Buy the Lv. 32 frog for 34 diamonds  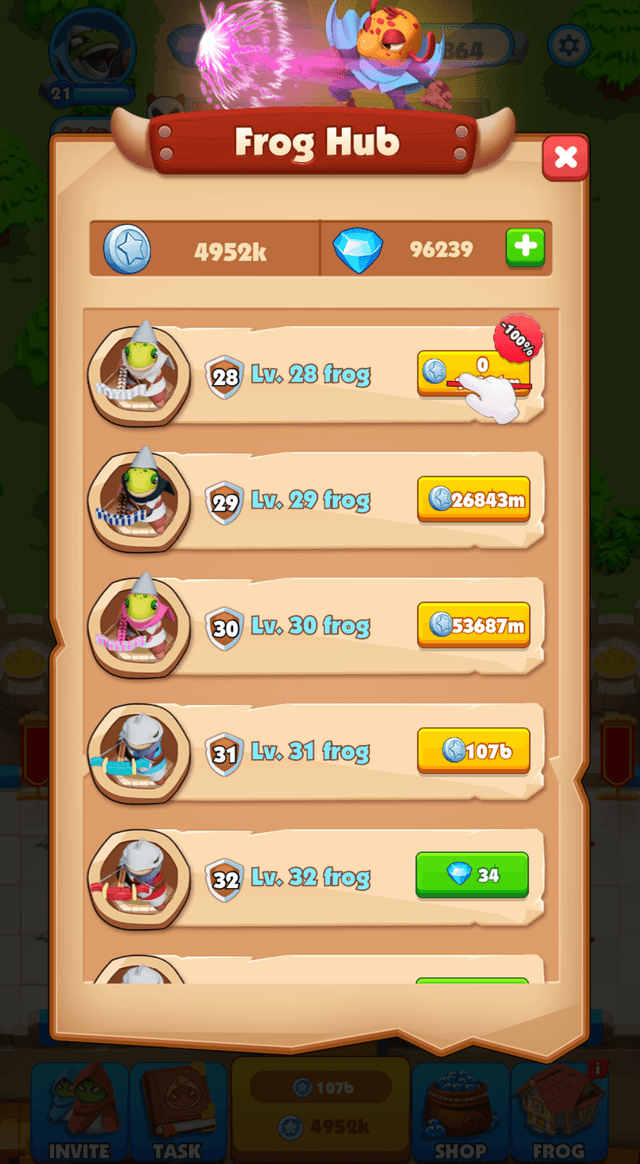coord(472,875)
